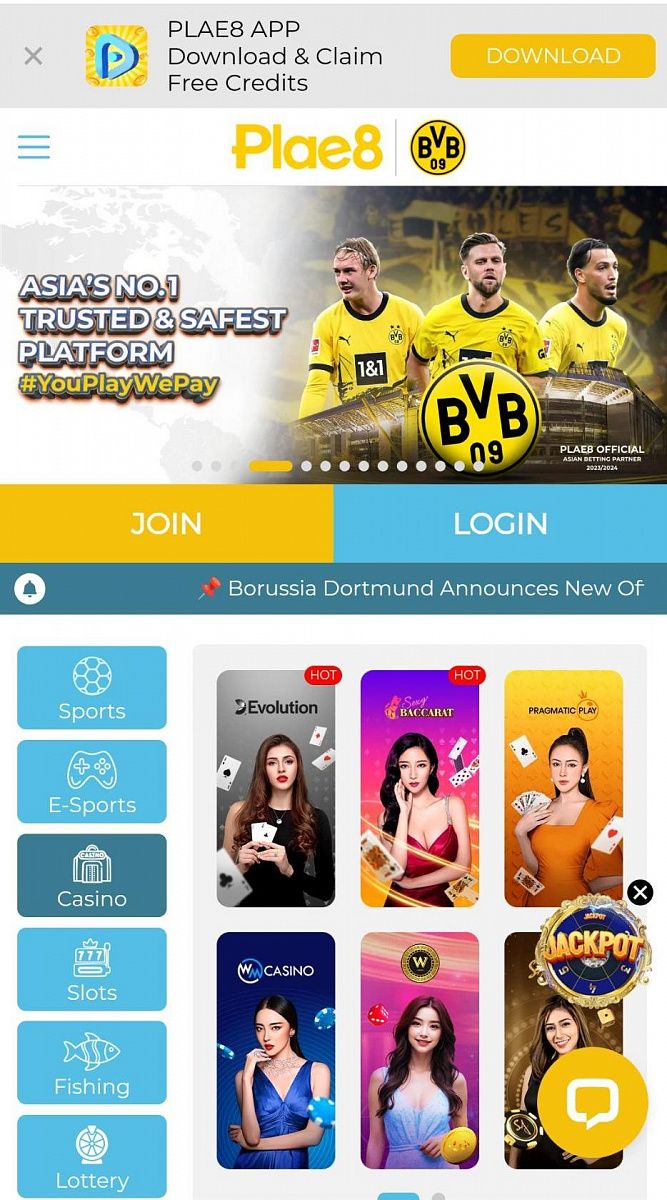Open the notifications bell
667x1200 pixels.
[30, 589]
